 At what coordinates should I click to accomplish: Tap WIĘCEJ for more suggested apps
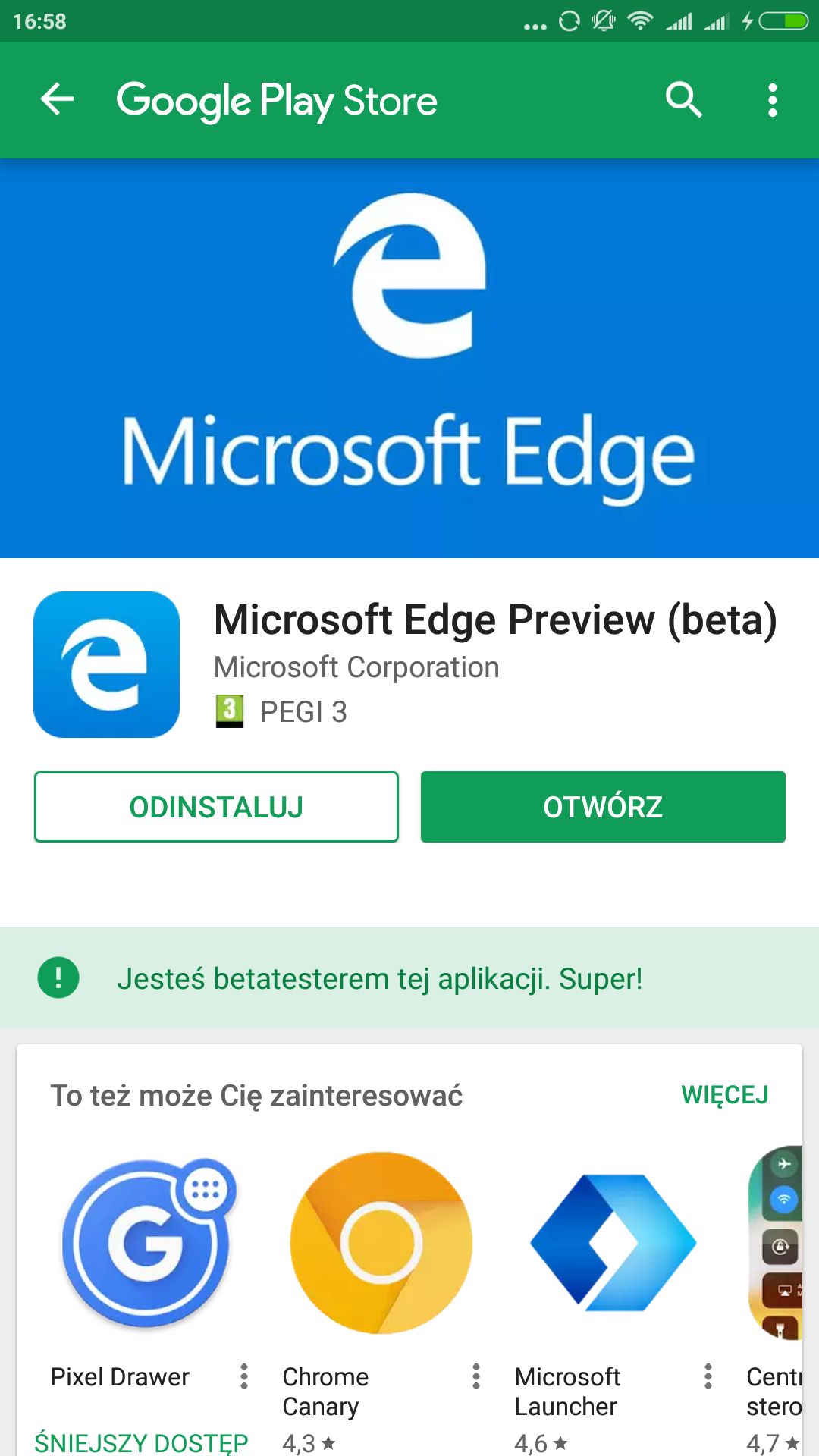coord(725,1095)
